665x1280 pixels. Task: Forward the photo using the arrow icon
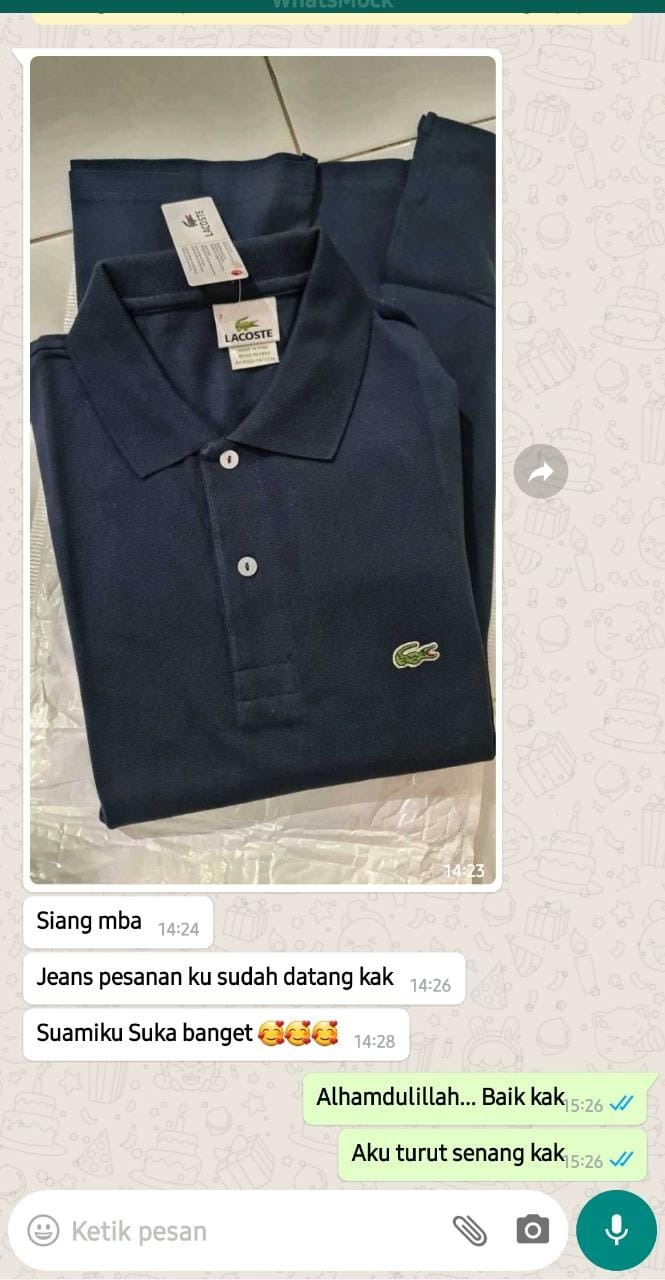tap(541, 471)
